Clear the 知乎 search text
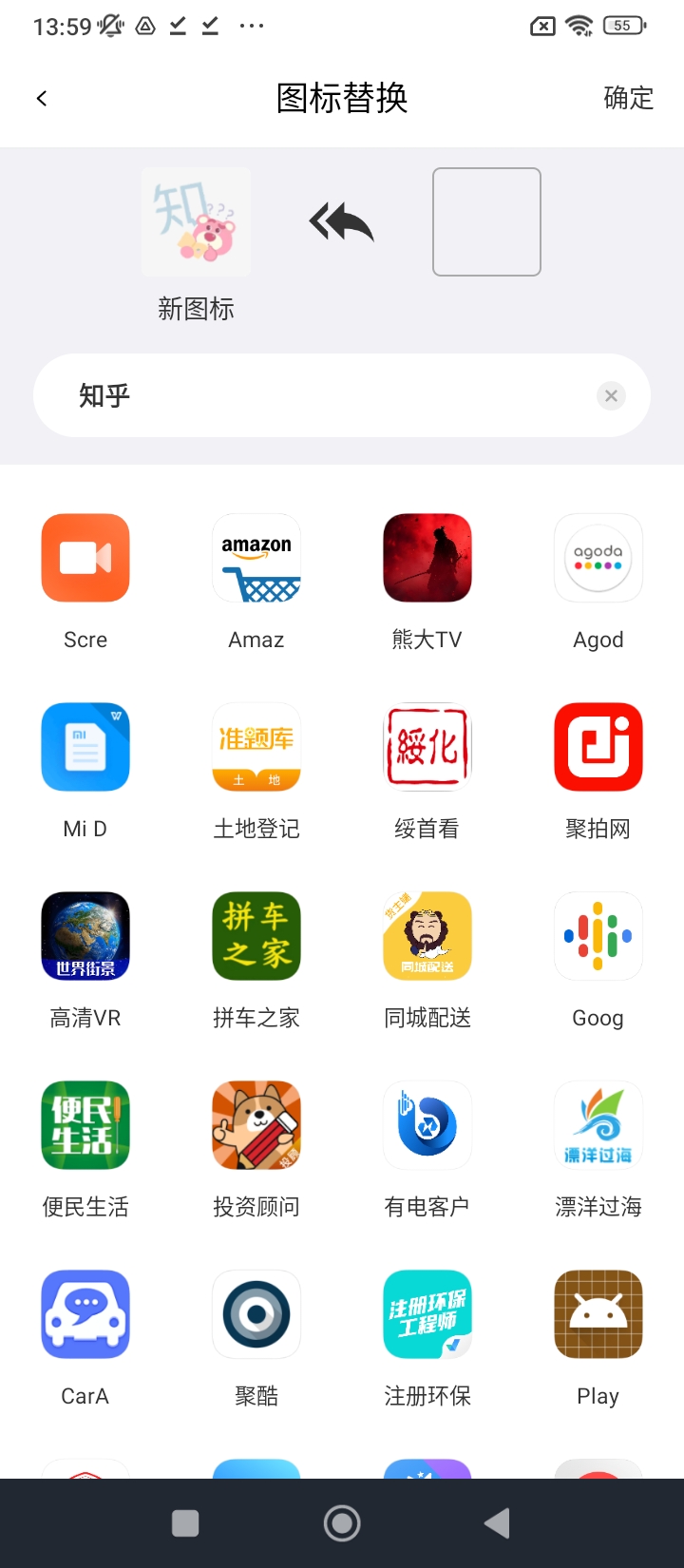 coord(611,396)
